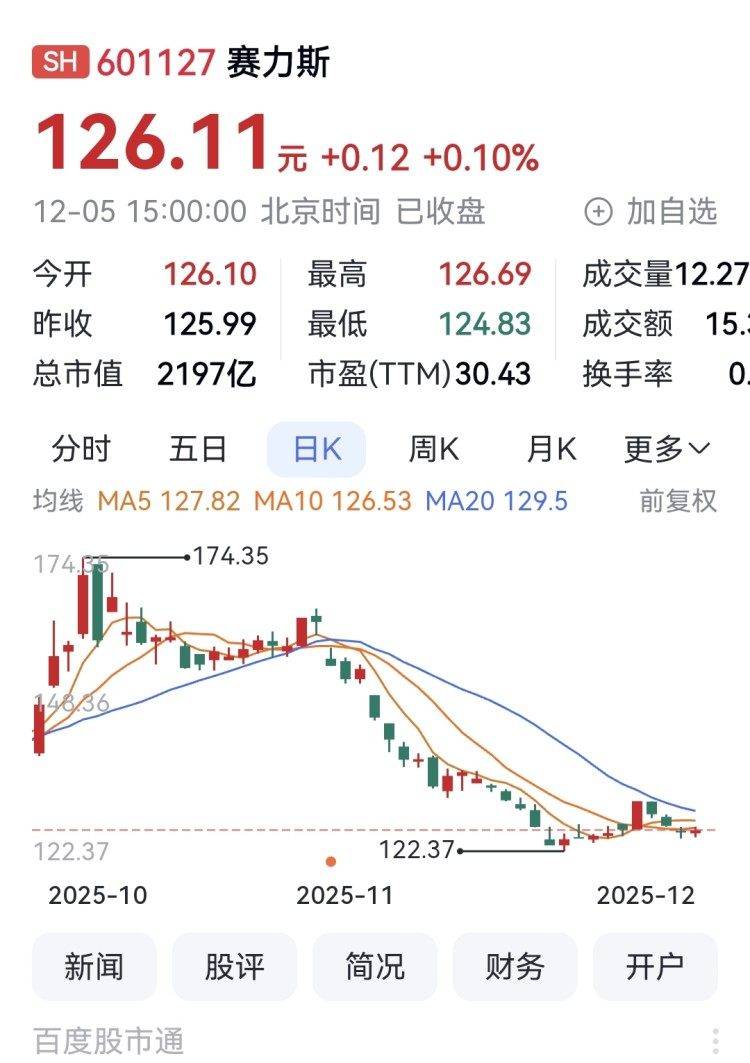The height and width of the screenshot is (1063, 750).
Task: Open the 新闻 news section
Action: click(x=93, y=966)
